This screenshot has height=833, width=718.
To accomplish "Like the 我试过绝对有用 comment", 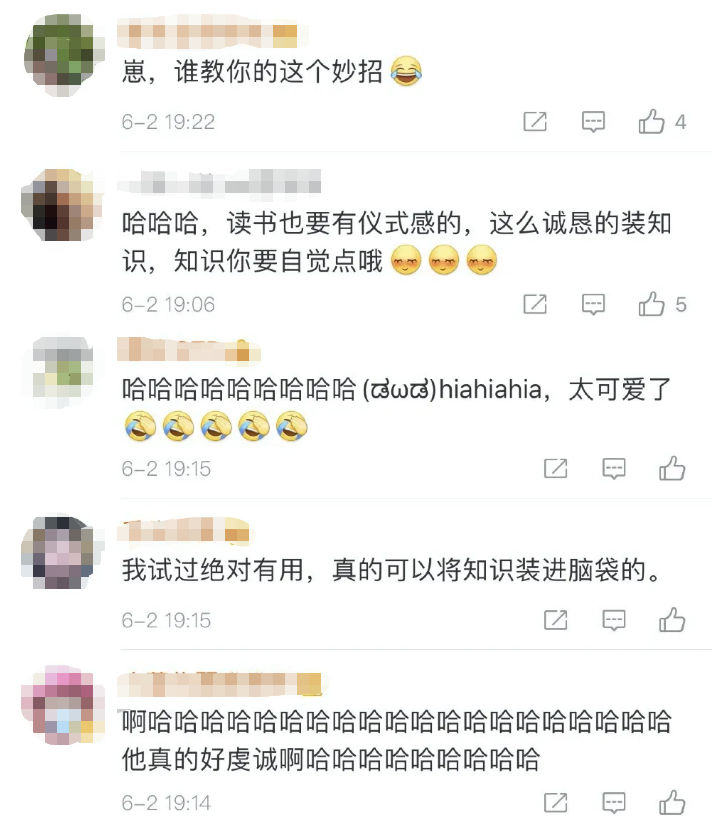I will 672,620.
